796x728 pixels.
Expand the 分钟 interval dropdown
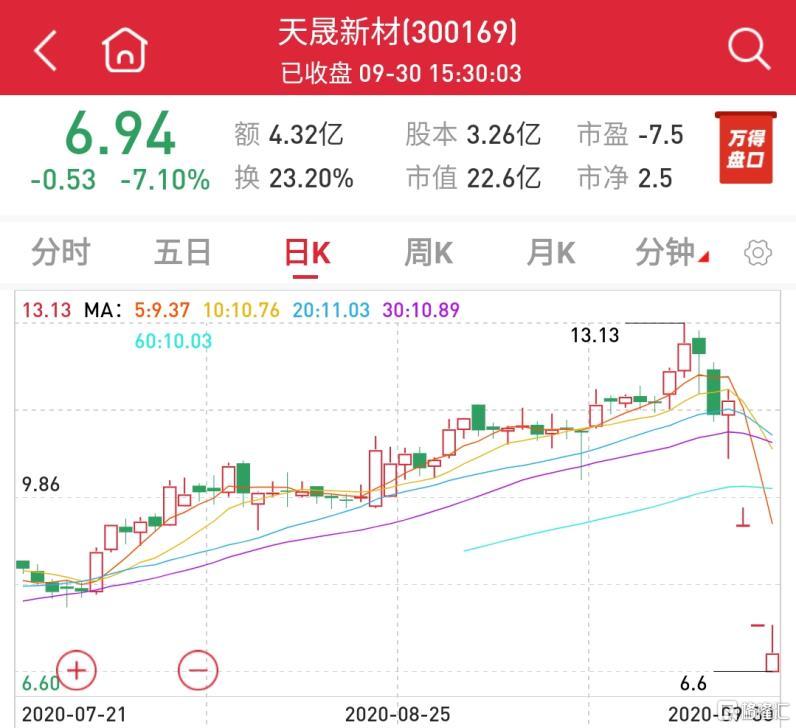click(x=672, y=253)
